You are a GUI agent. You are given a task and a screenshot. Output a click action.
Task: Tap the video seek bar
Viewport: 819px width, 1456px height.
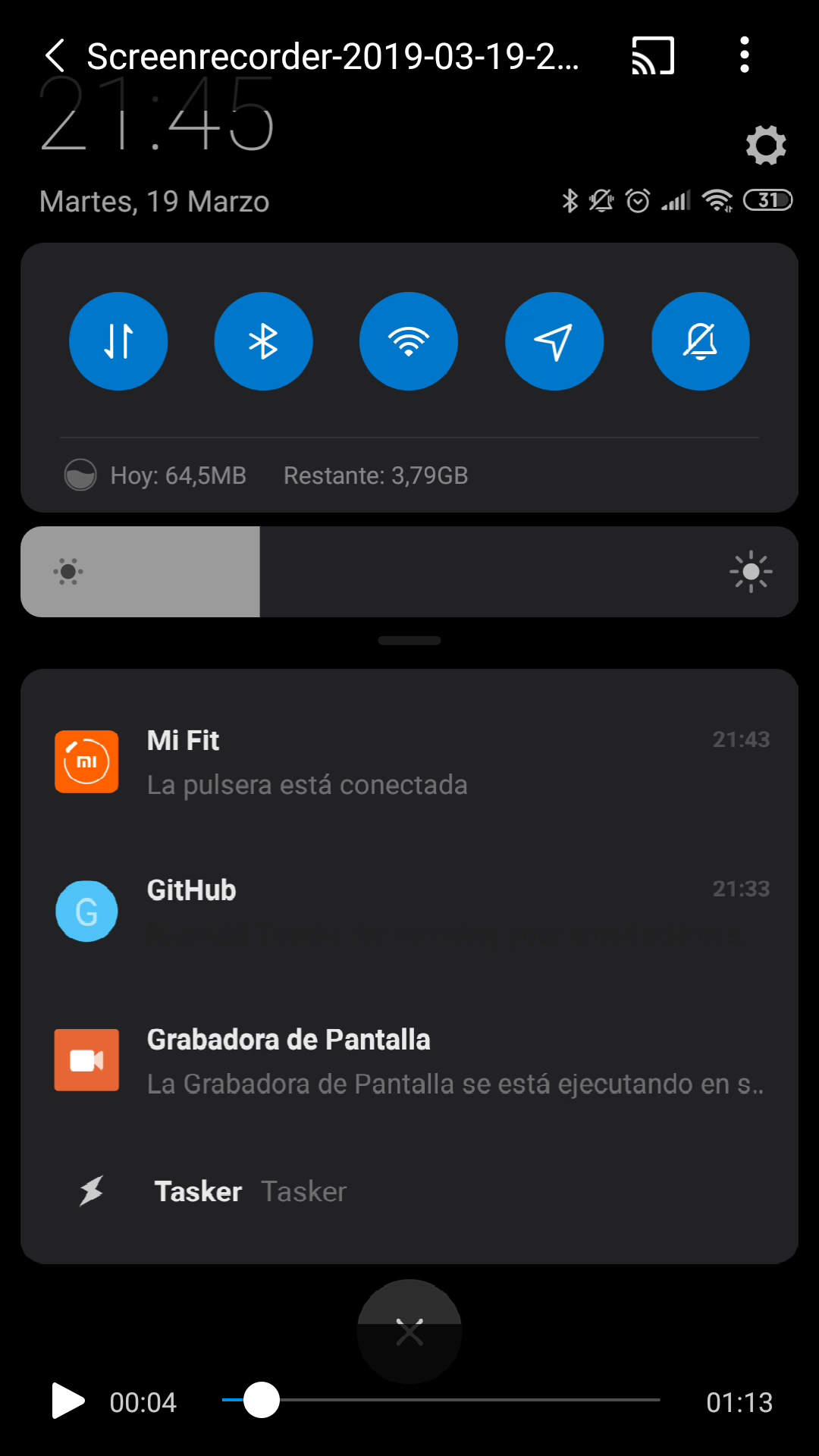click(441, 1400)
